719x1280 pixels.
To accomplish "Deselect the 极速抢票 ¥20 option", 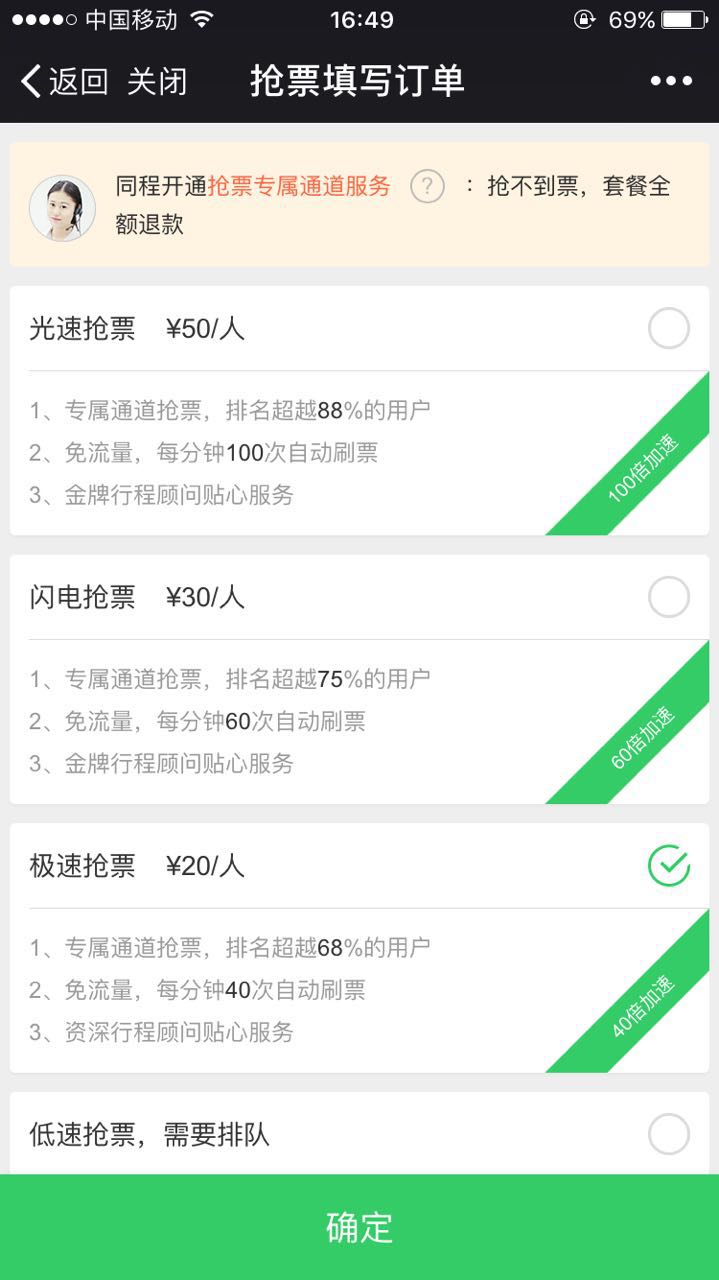I will [x=668, y=866].
